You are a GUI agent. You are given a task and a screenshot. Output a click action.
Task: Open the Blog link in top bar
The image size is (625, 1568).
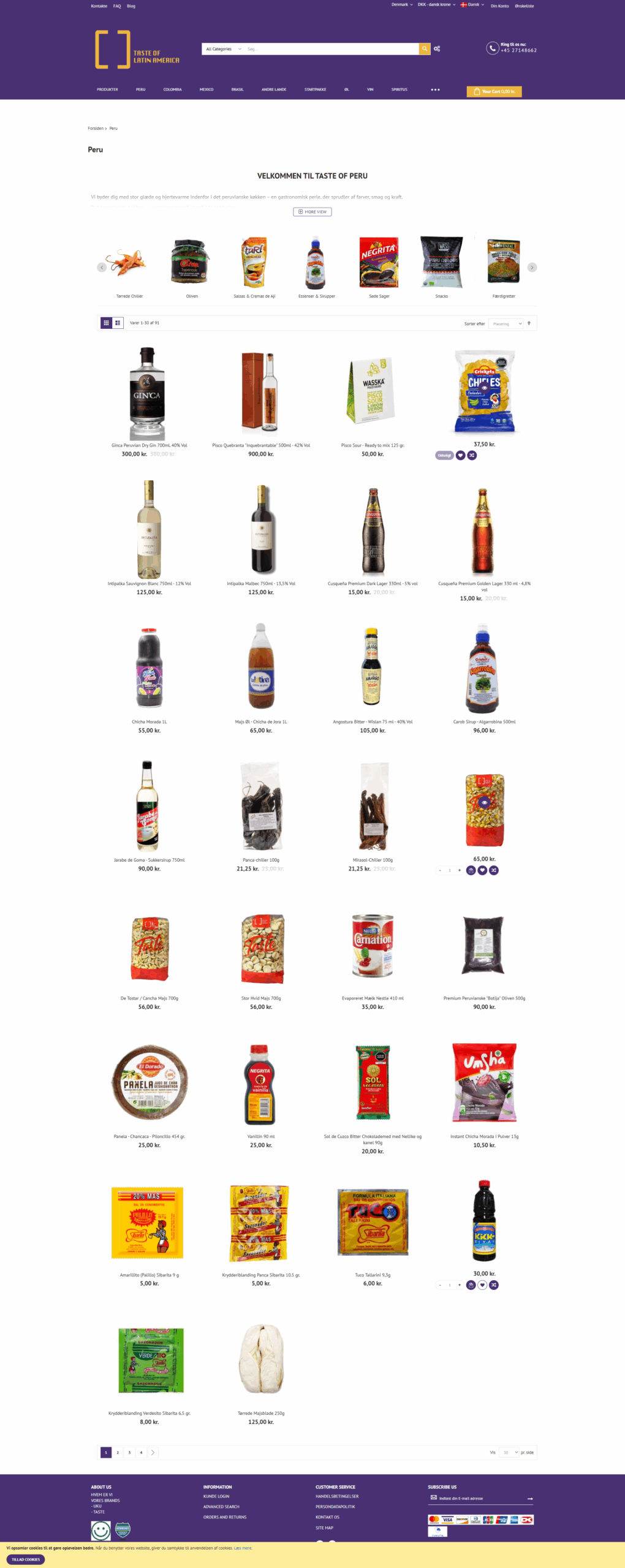coord(131,6)
